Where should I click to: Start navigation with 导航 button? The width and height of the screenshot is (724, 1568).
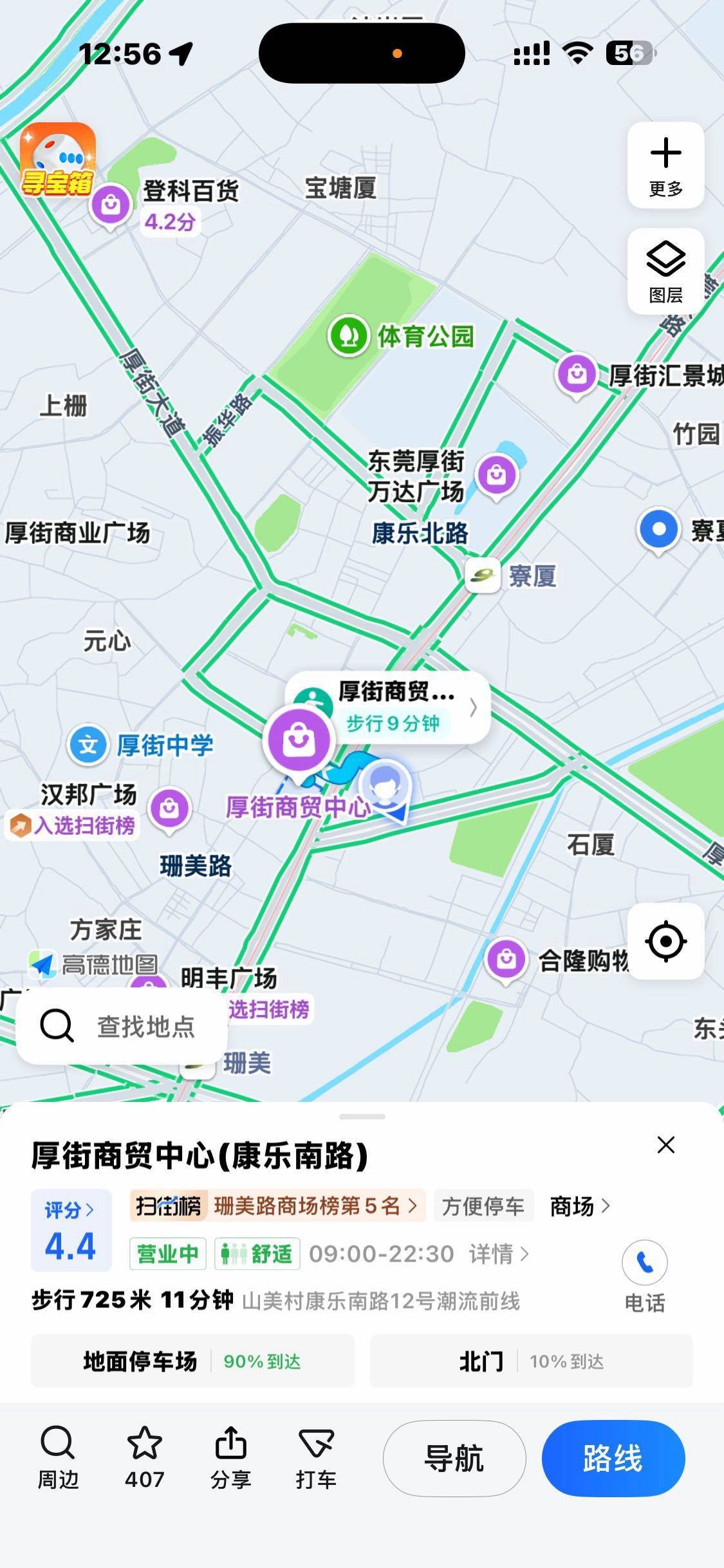454,1458
